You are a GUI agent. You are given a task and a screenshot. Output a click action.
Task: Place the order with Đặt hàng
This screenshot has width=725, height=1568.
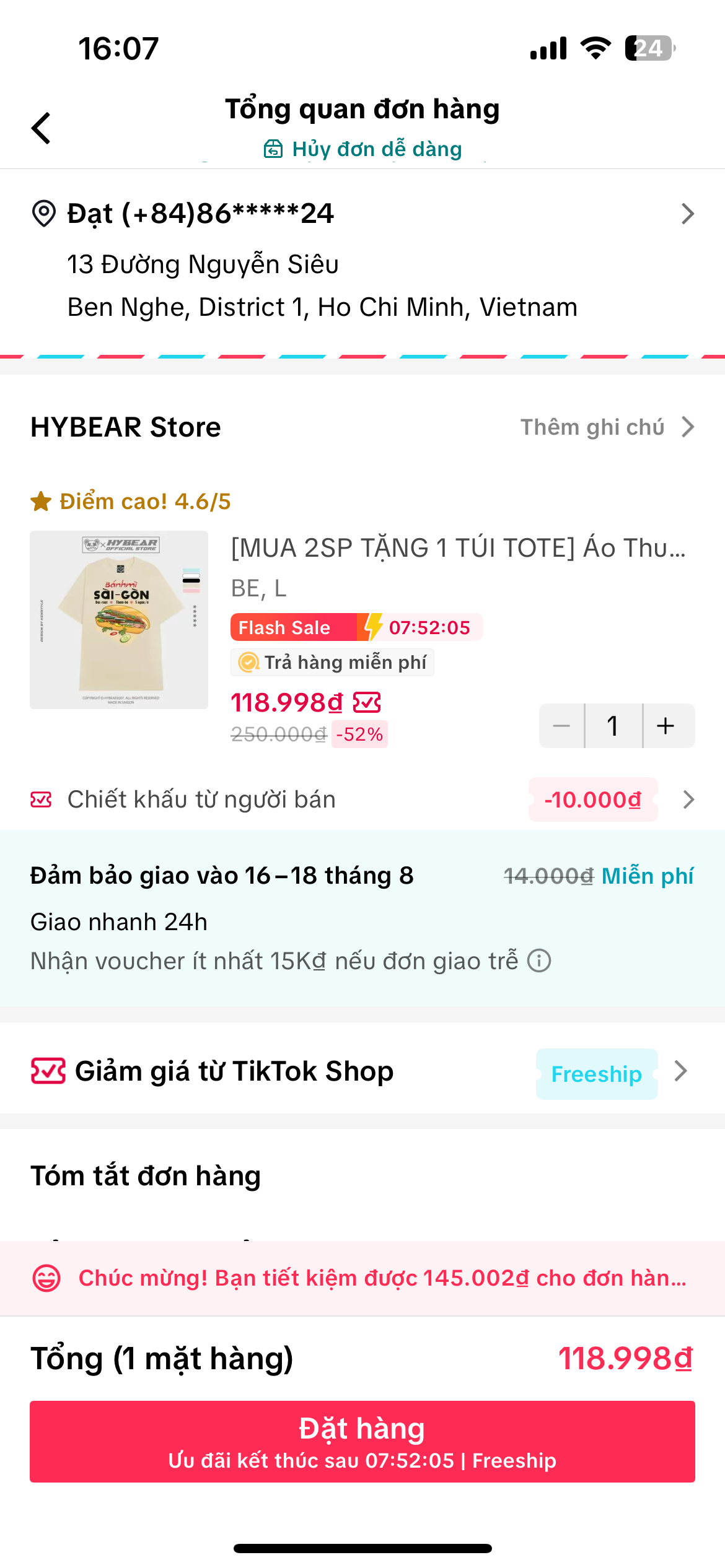click(362, 1442)
